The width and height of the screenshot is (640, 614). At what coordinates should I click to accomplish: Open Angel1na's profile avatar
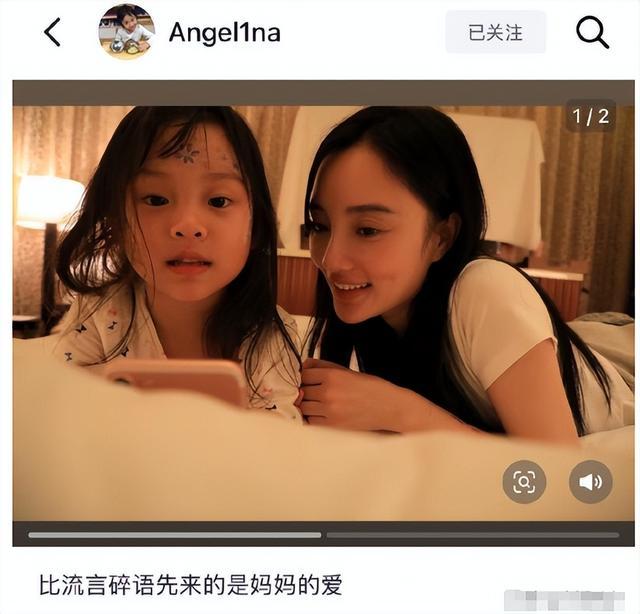pos(126,32)
